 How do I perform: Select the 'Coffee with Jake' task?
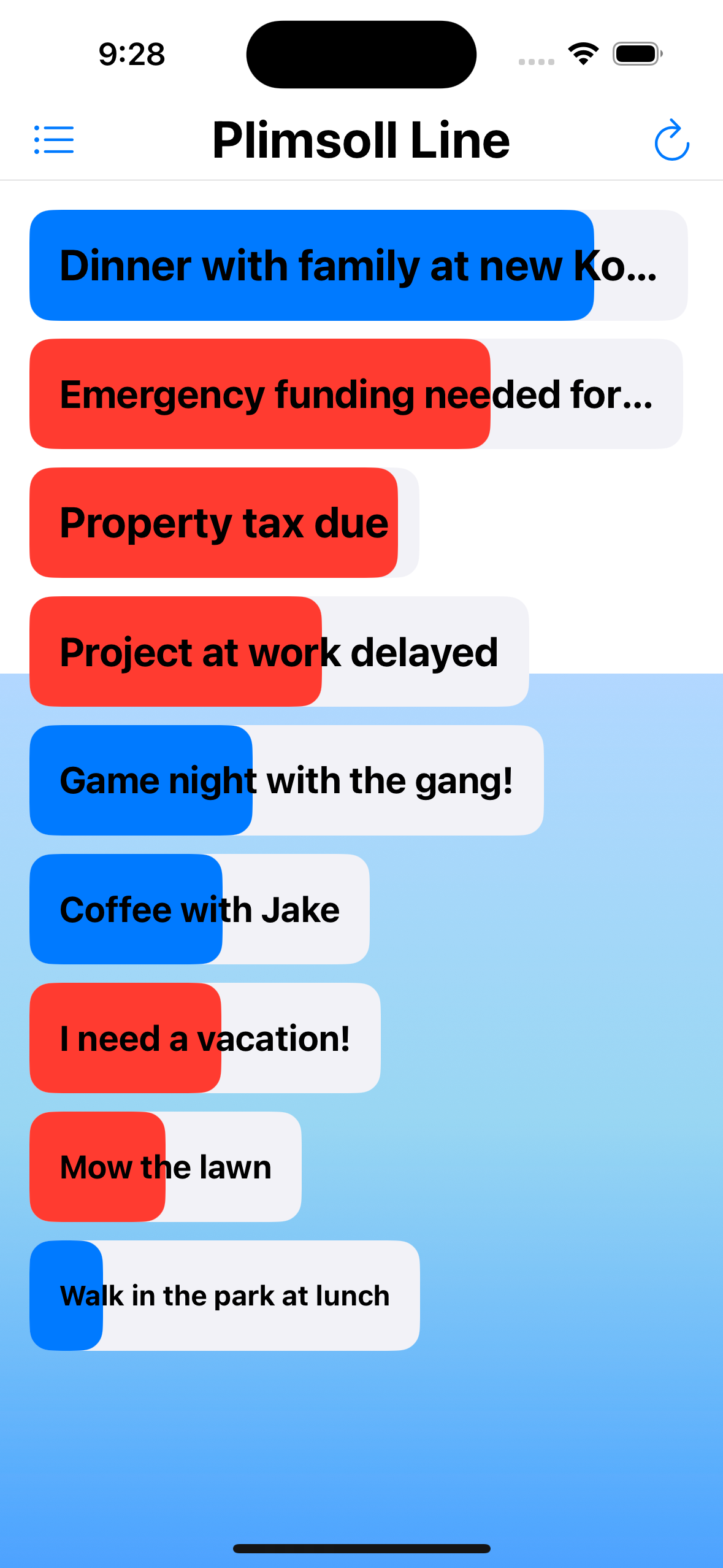tap(199, 909)
